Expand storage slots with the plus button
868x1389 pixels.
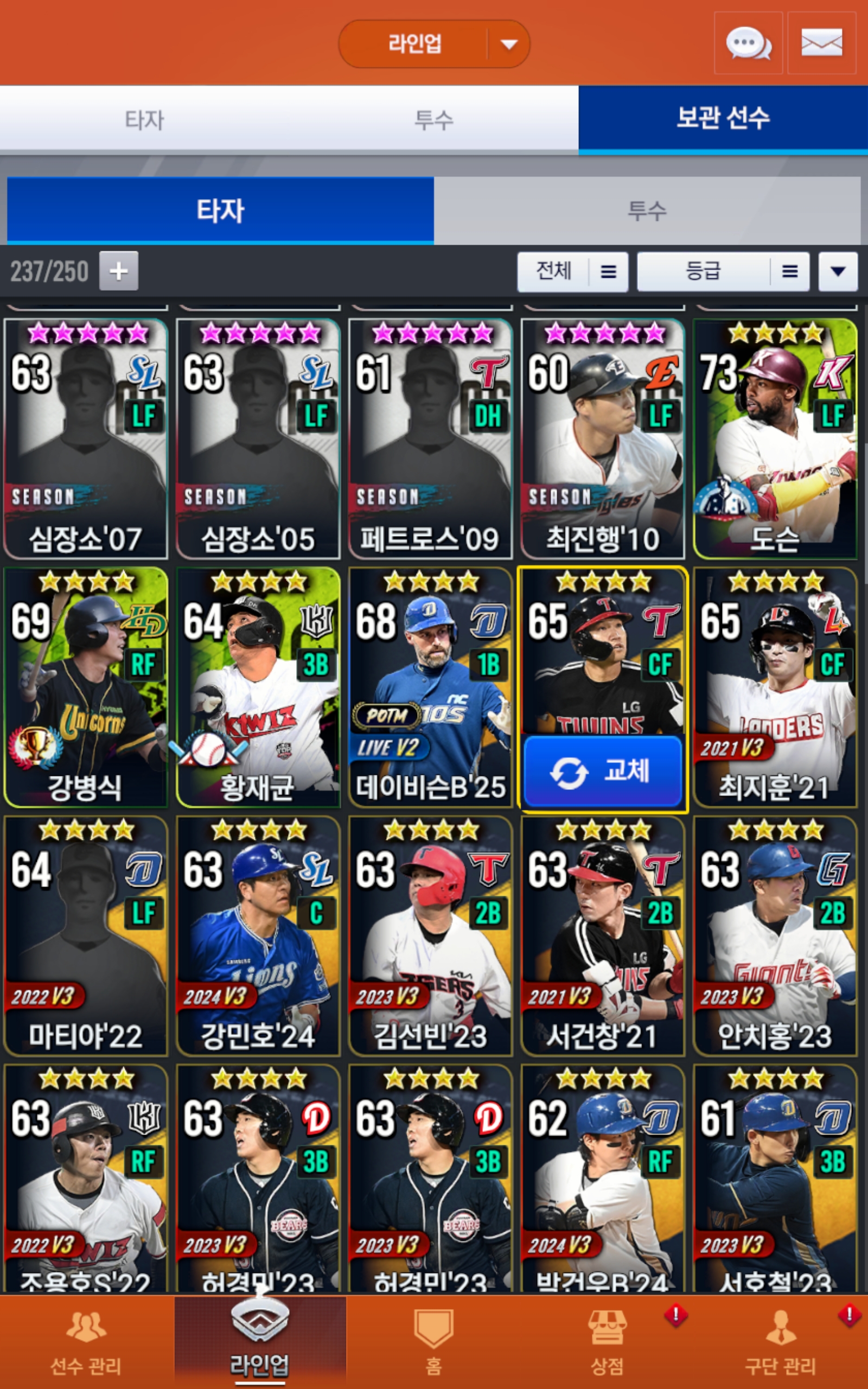tap(119, 271)
